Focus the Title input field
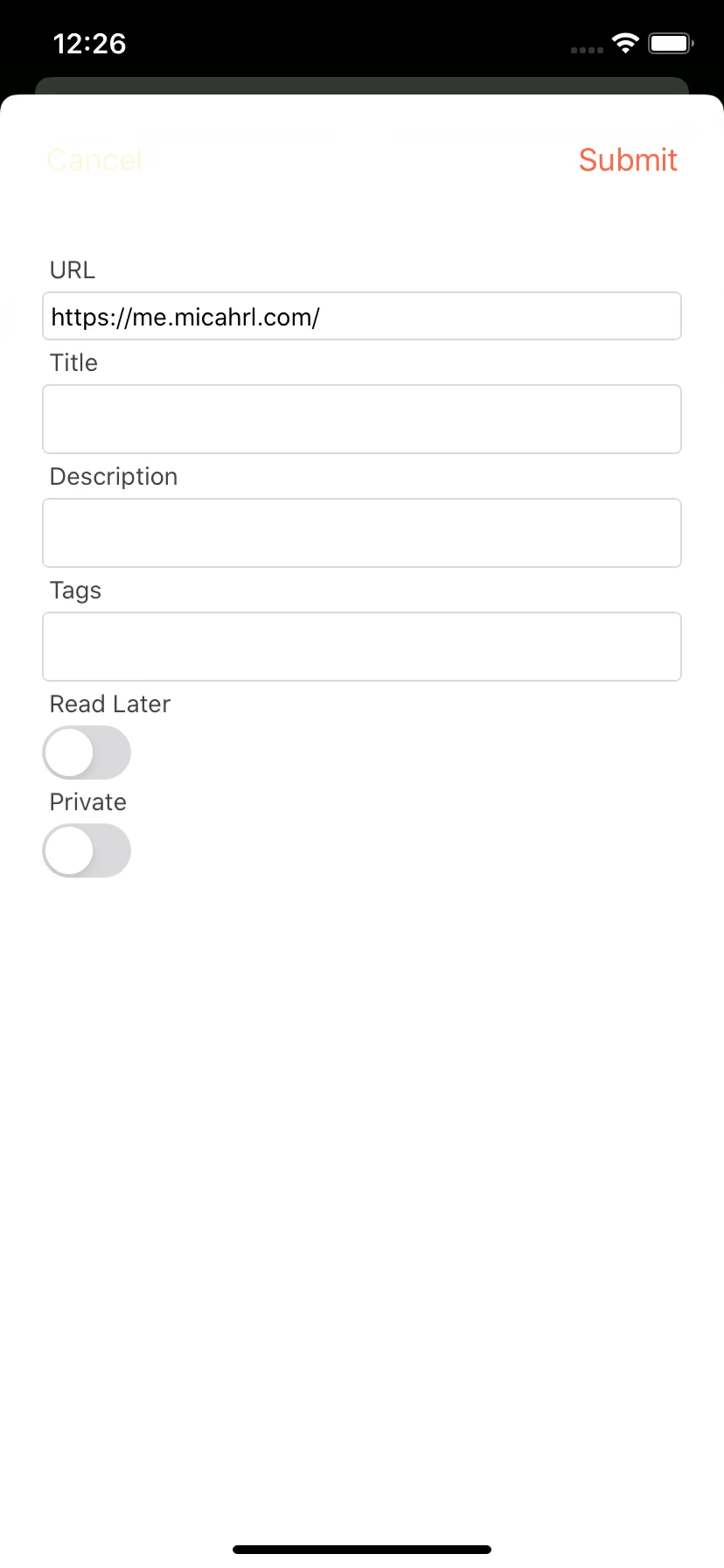The width and height of the screenshot is (724, 1568). tap(362, 419)
